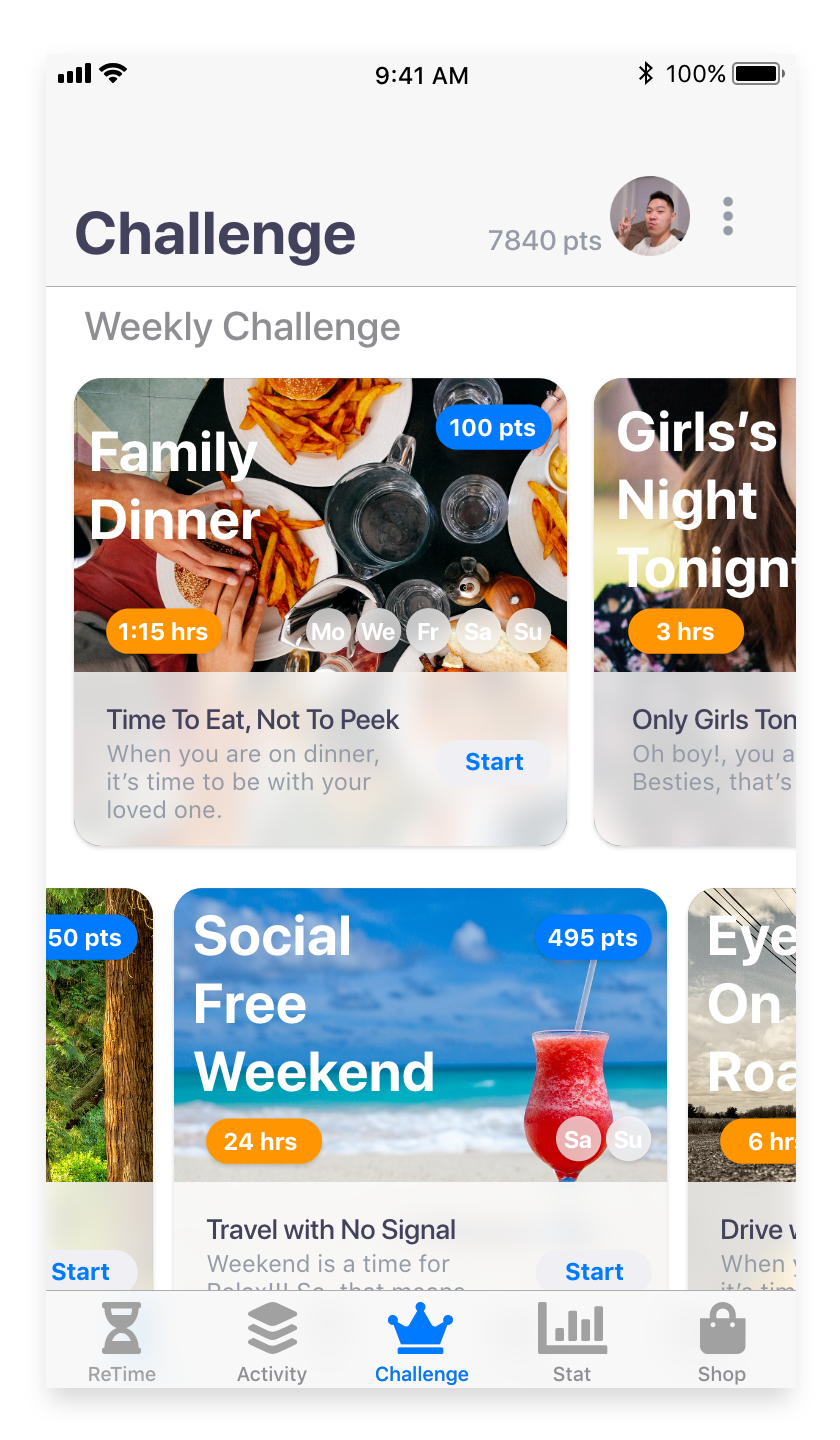Viewport: 840px width, 1440px height.
Task: Select the Challenge tab
Action: pyautogui.click(x=421, y=1342)
